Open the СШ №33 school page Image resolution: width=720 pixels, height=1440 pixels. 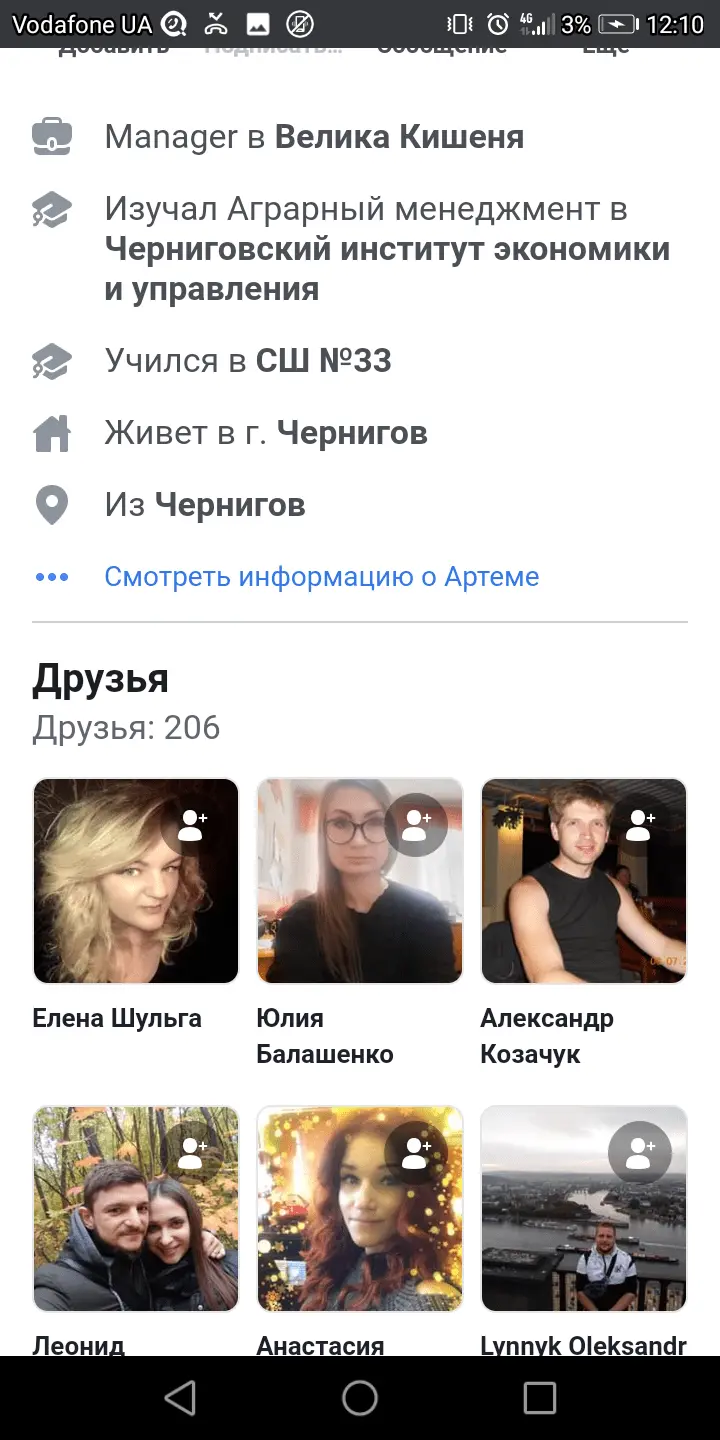click(323, 361)
